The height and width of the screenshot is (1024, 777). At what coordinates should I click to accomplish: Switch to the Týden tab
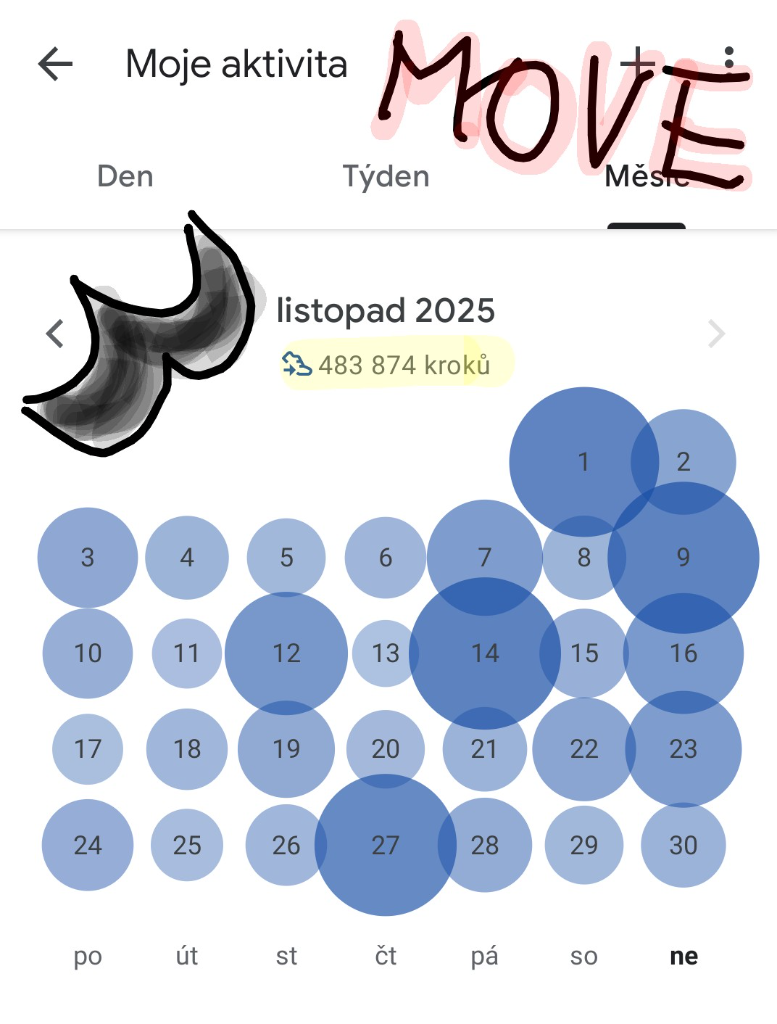point(386,177)
